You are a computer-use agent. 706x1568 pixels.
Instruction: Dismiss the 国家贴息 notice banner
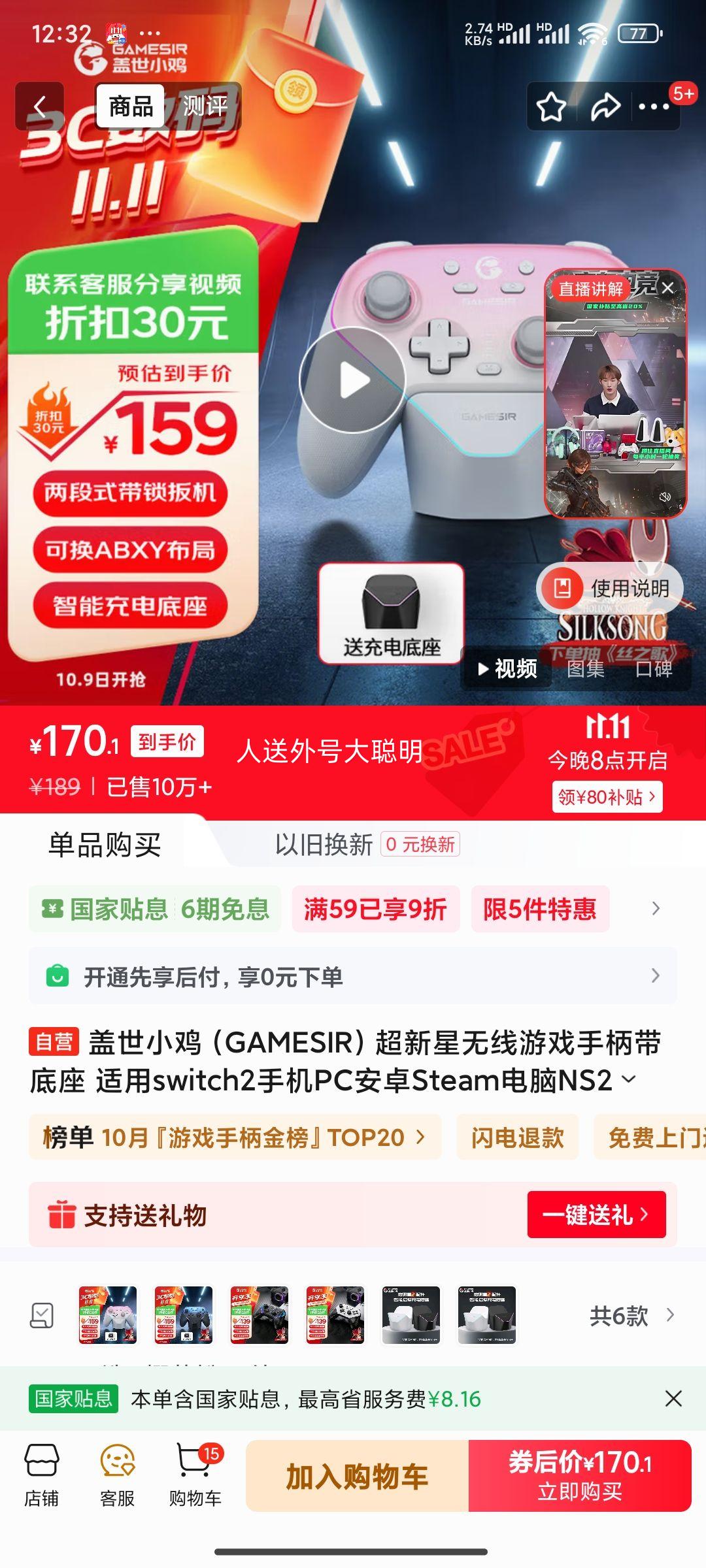[673, 1399]
